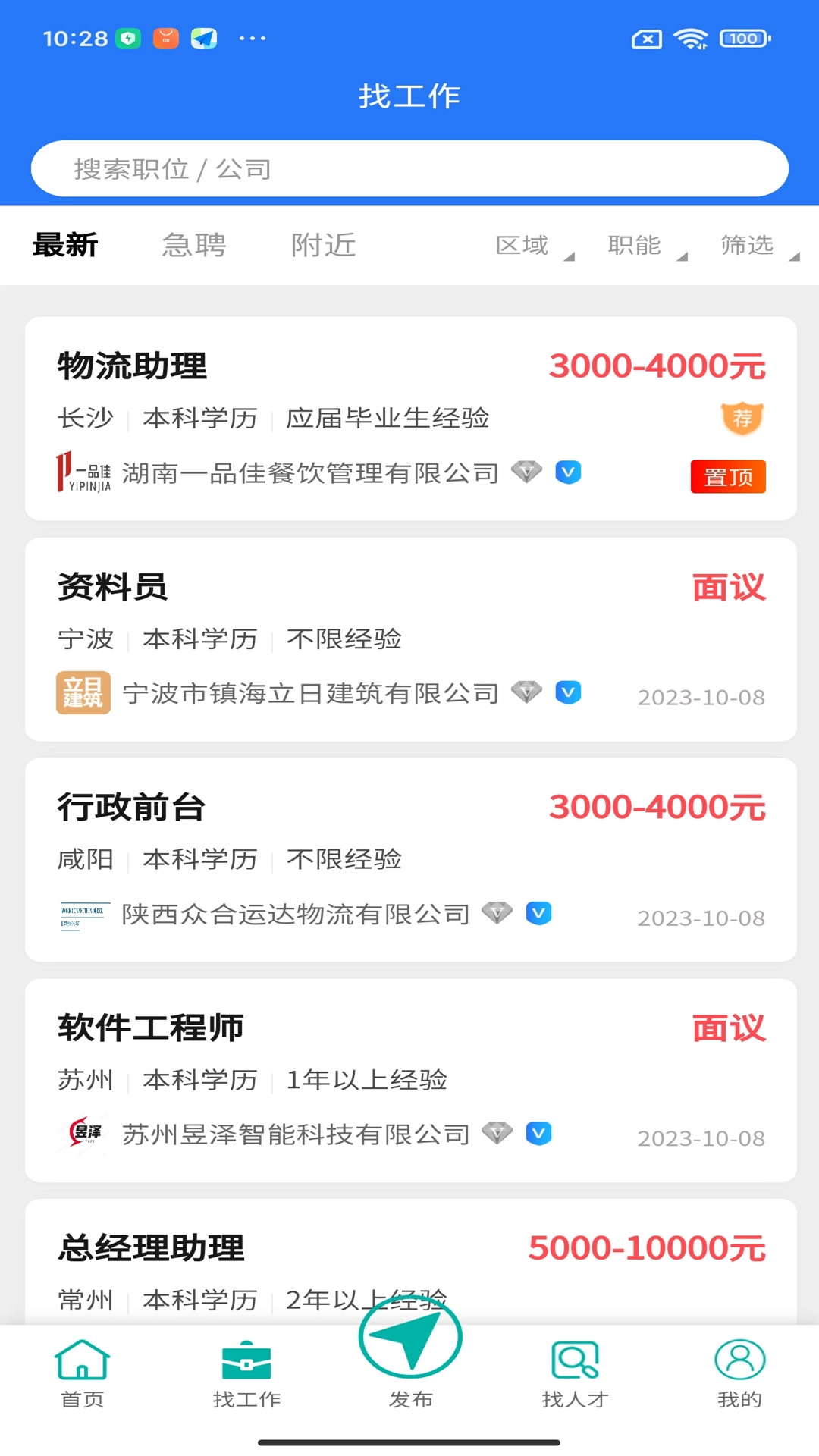Tap the battery 100 status indicator
819x1456 pixels.
(x=744, y=38)
